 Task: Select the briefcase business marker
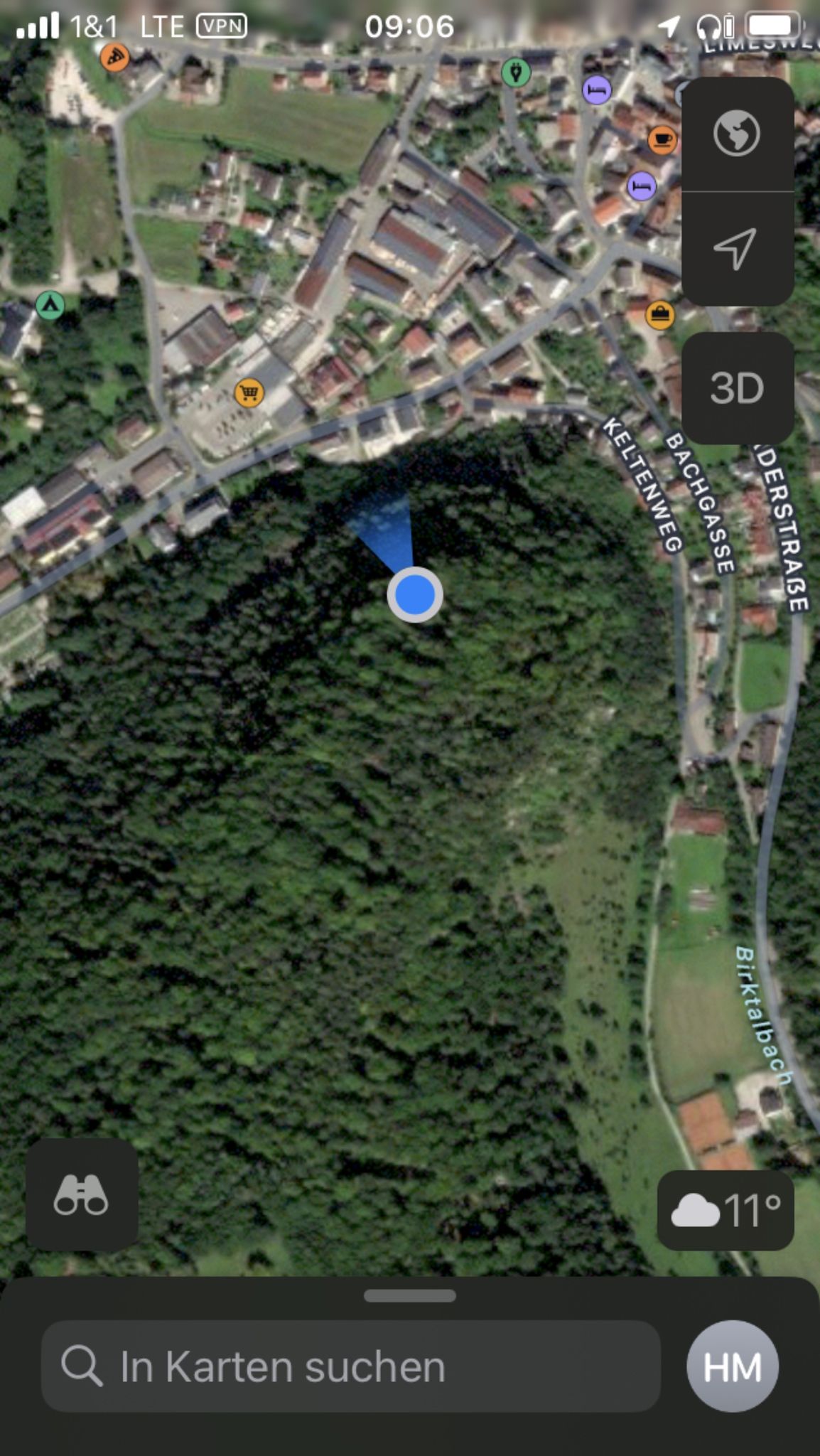pos(660,314)
